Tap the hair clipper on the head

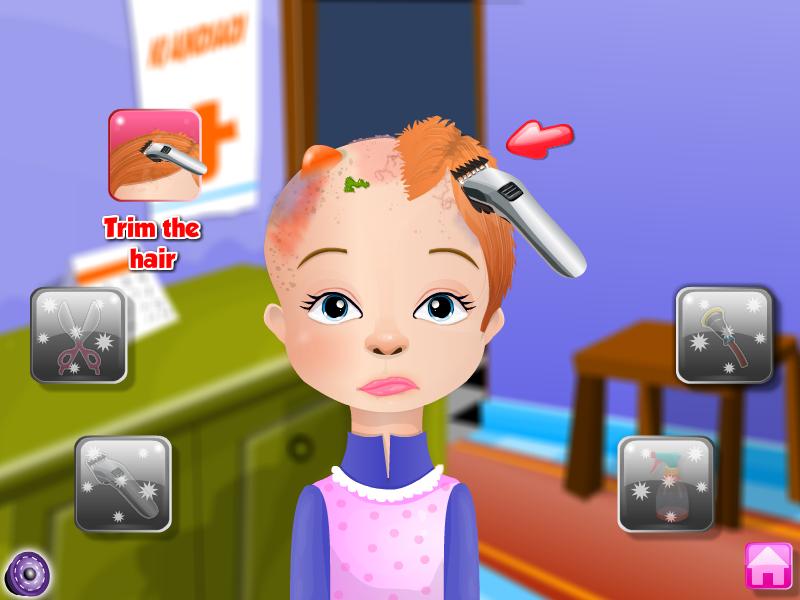527,218
